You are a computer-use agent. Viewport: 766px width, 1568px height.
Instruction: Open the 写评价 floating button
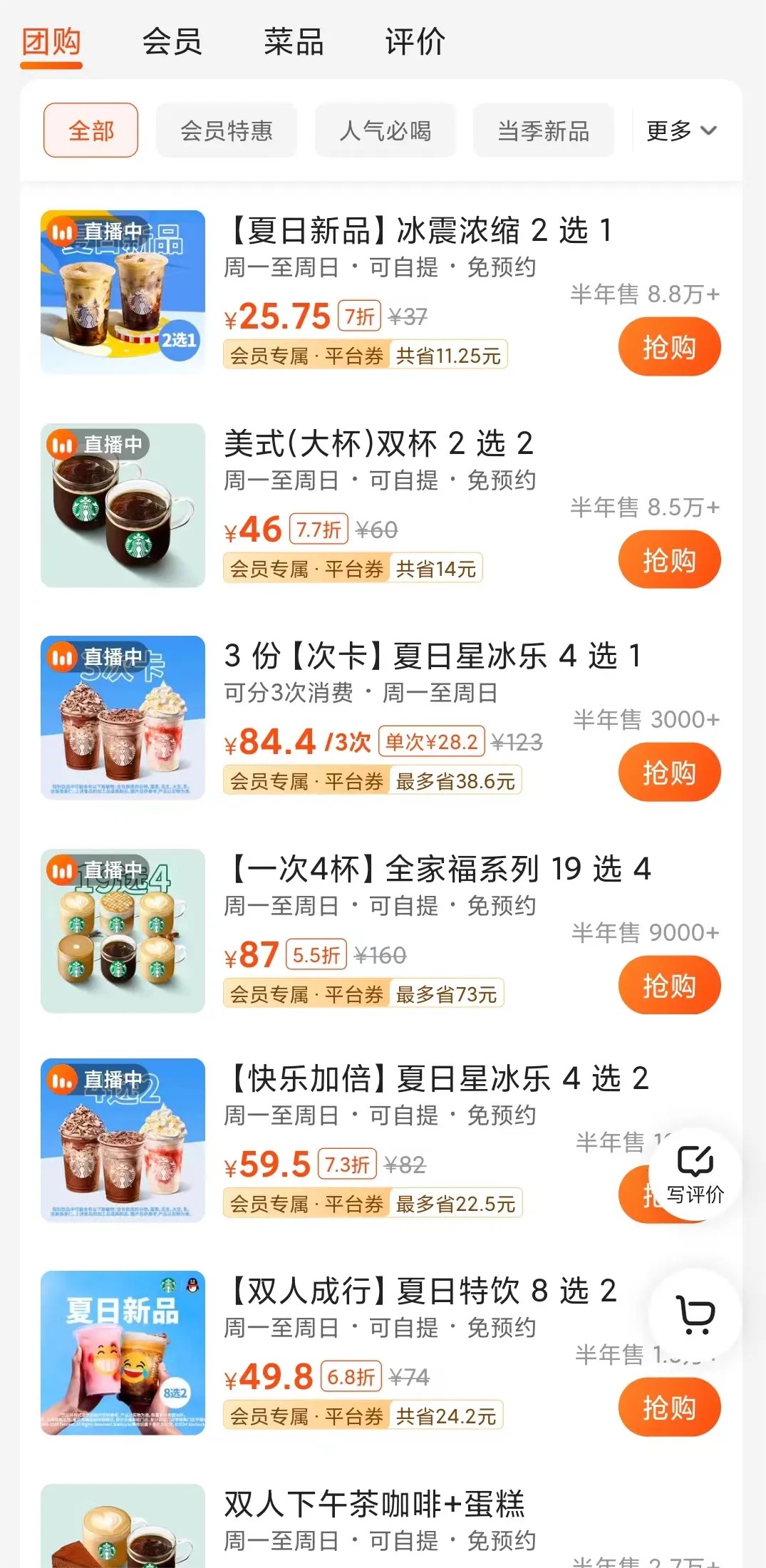pos(695,1174)
